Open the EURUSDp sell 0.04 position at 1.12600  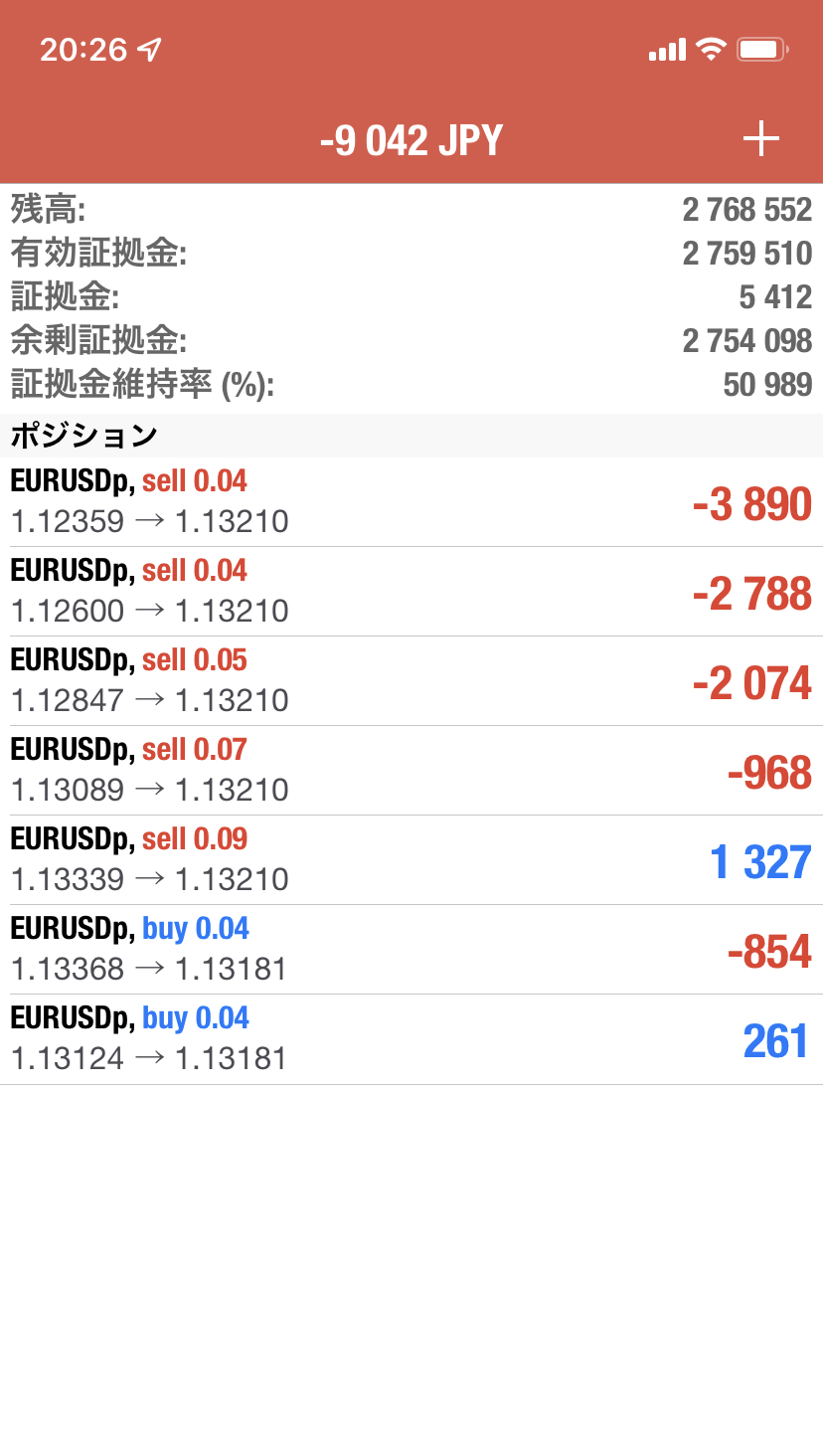(411, 592)
